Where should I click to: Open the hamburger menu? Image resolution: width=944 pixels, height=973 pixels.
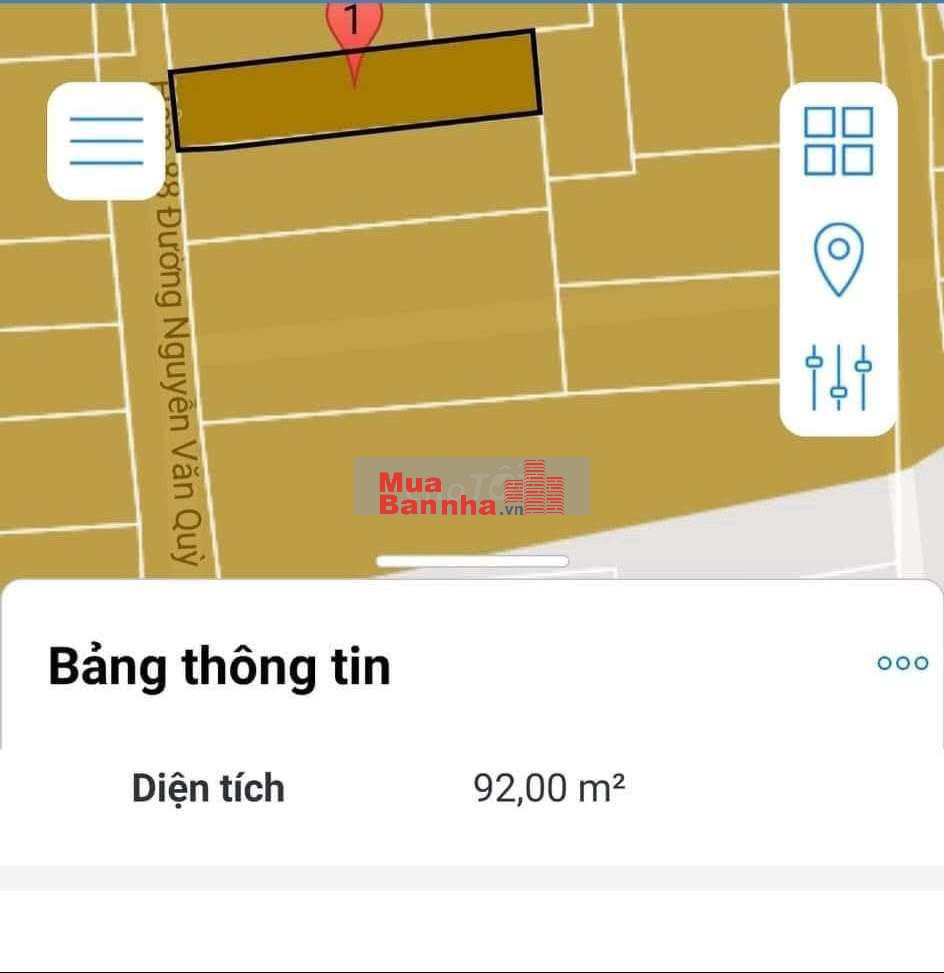point(106,141)
